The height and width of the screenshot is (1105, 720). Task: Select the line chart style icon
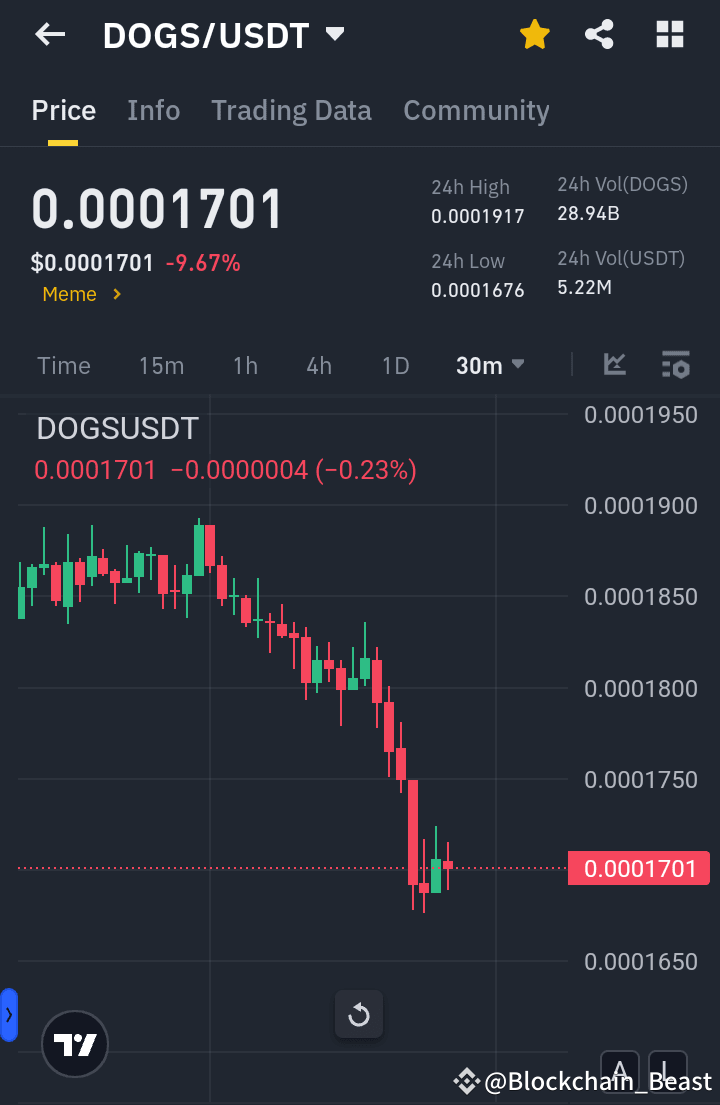[614, 366]
